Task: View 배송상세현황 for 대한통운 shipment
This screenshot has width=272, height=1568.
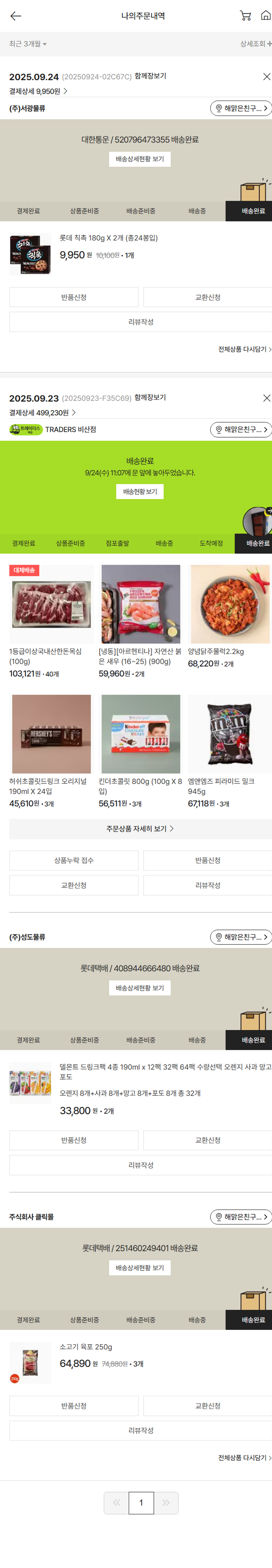Action: point(140,159)
